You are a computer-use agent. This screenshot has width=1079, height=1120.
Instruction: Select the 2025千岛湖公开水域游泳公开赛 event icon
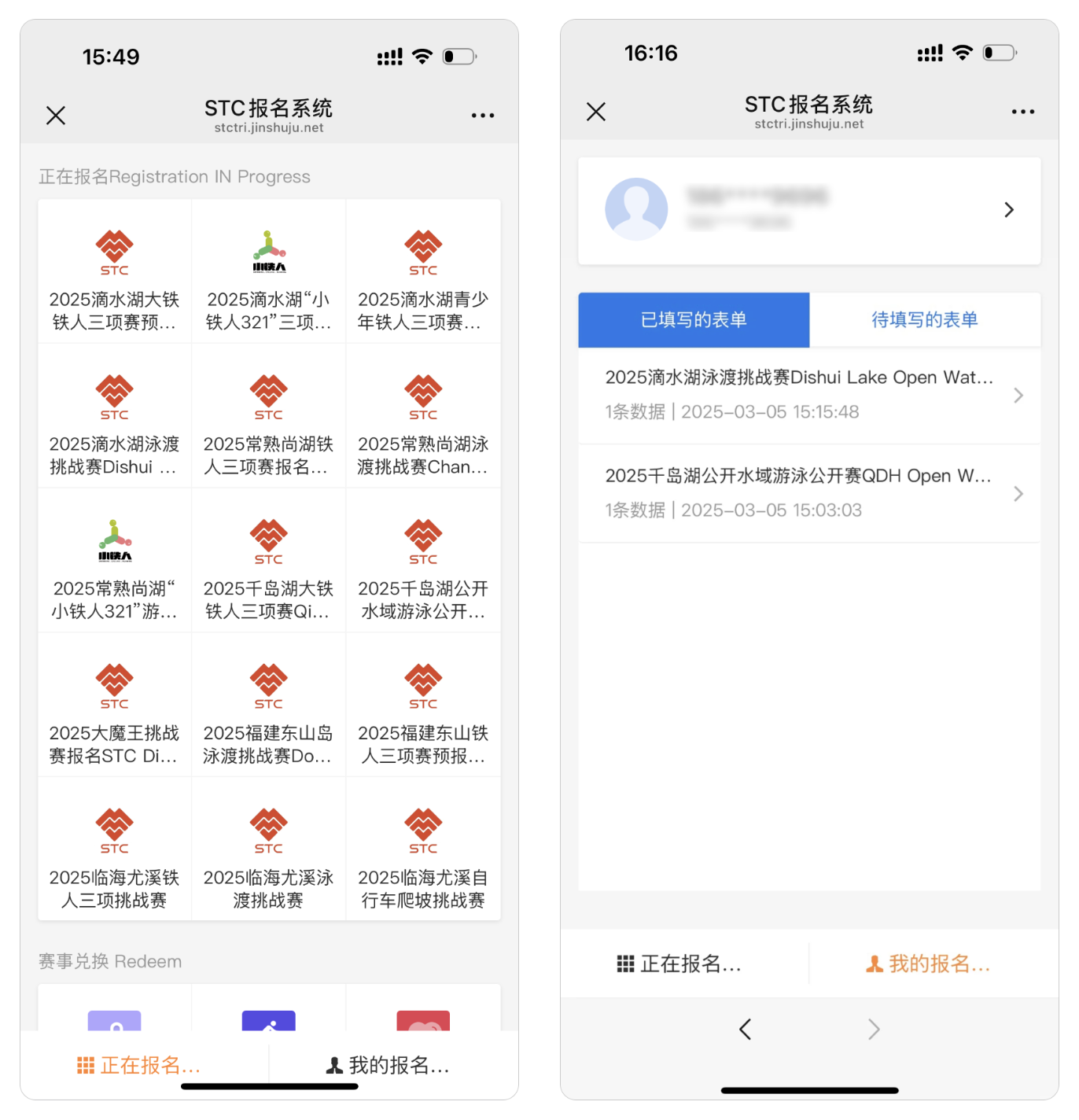coord(423,540)
